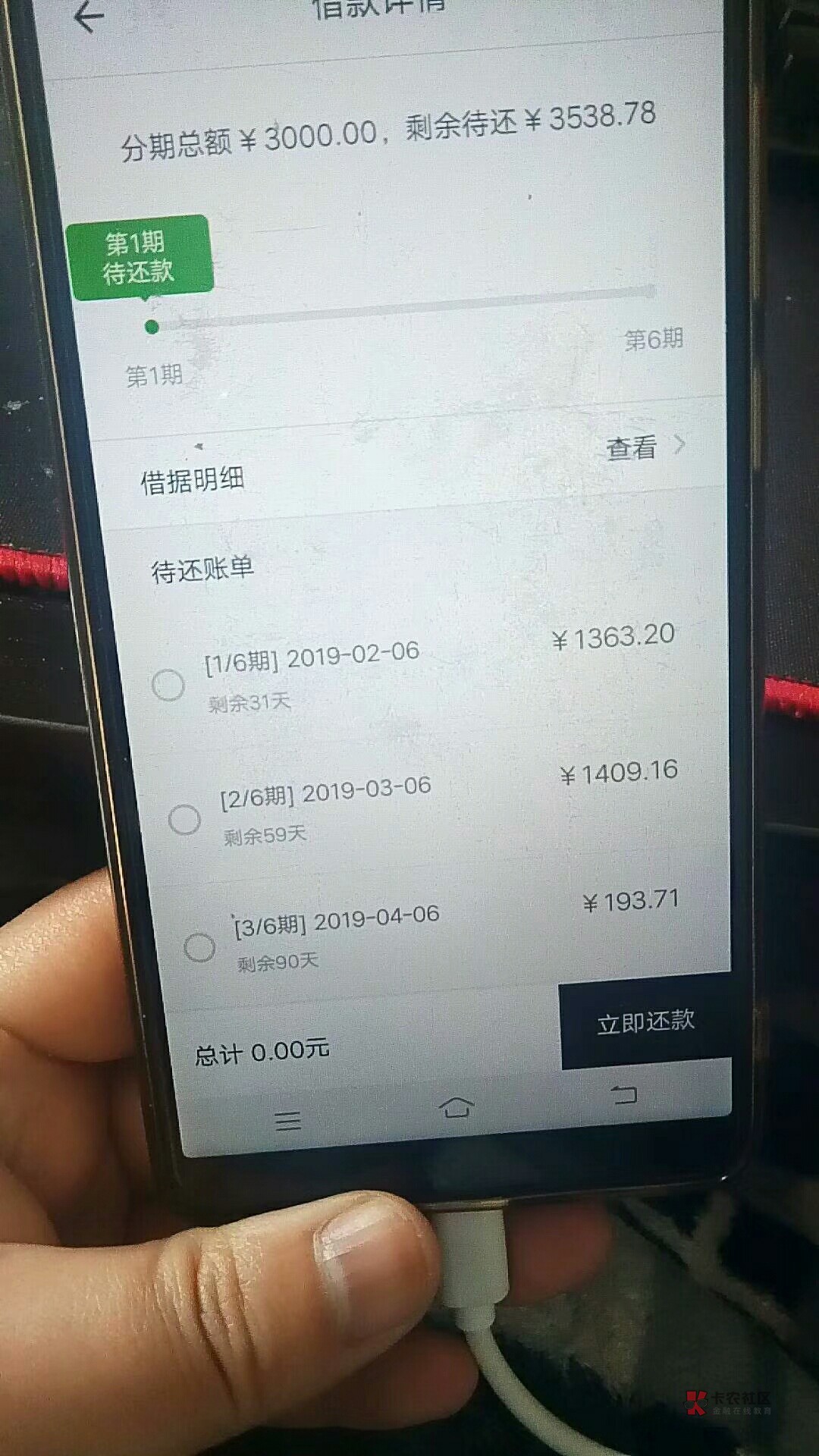This screenshot has width=819, height=1456.
Task: Select the 1/6期 bill due 2019-02-06
Action: pyautogui.click(x=168, y=685)
